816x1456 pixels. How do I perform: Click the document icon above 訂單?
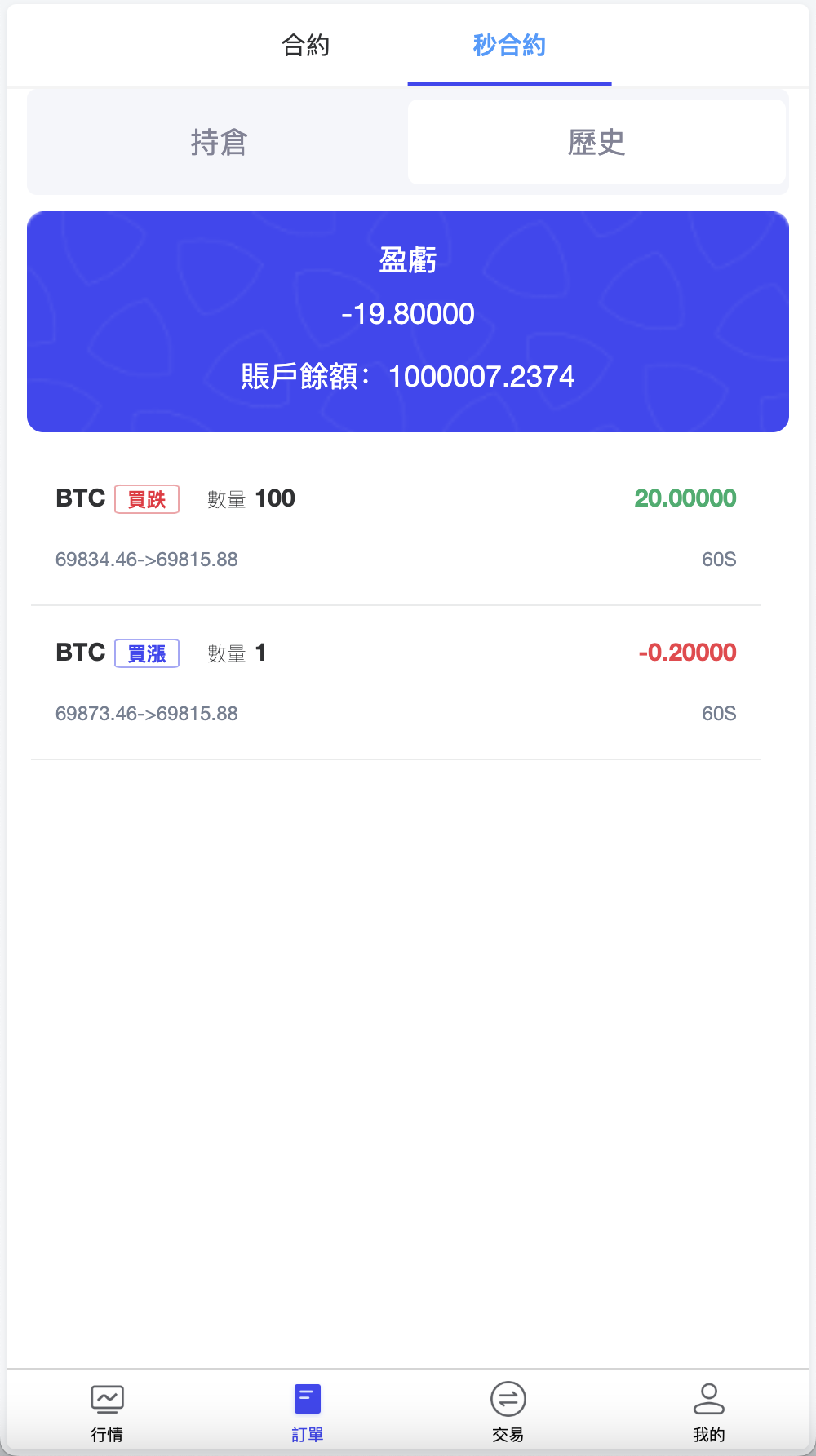pyautogui.click(x=307, y=1398)
